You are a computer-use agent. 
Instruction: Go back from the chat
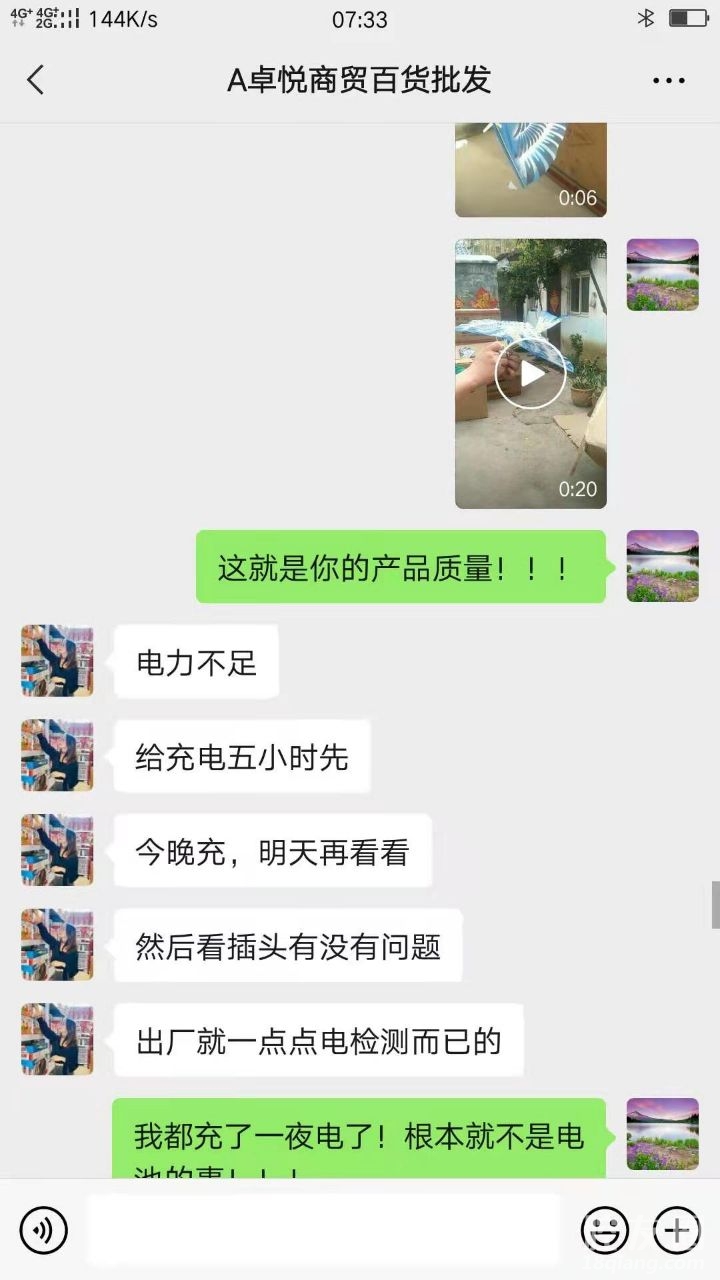coord(36,80)
